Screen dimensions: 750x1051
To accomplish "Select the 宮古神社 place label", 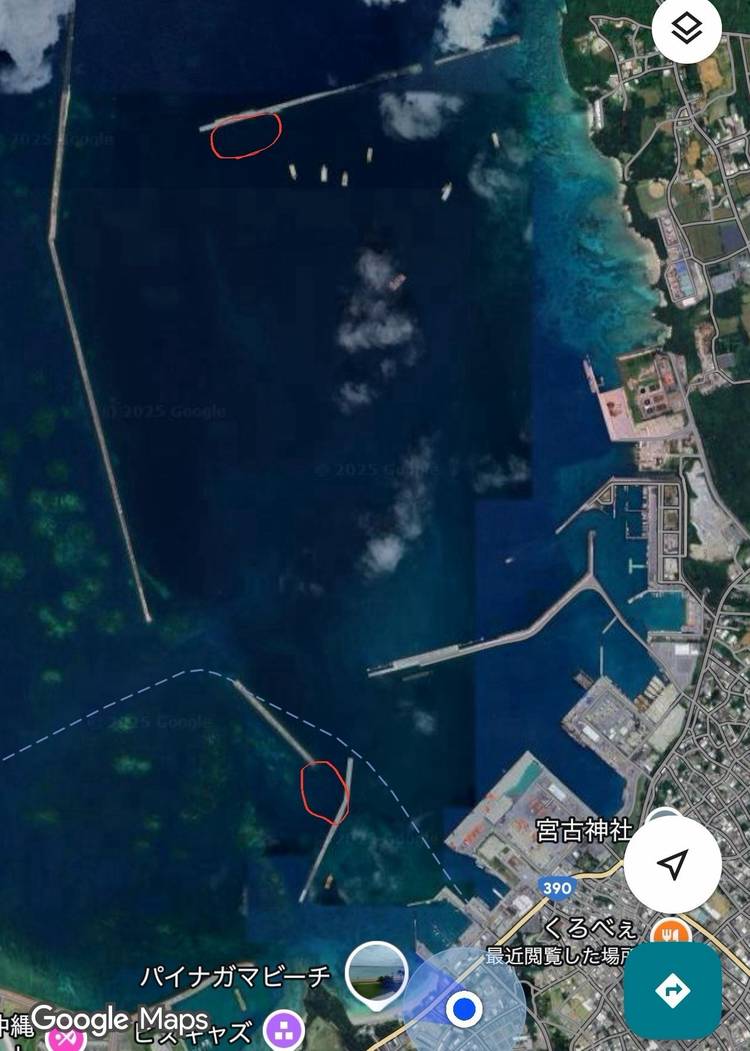I will pyautogui.click(x=584, y=831).
